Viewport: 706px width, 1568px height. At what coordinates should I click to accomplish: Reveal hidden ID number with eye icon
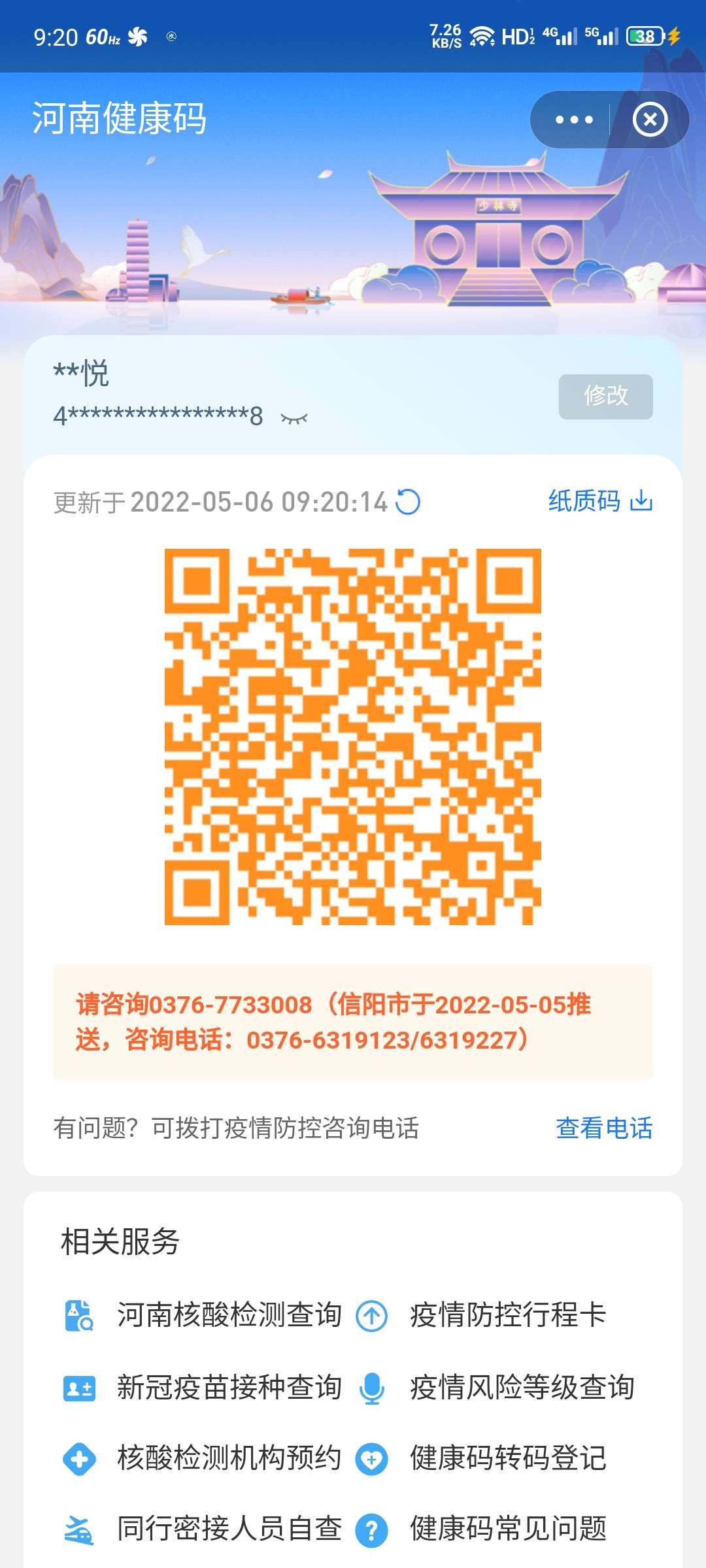pos(294,417)
